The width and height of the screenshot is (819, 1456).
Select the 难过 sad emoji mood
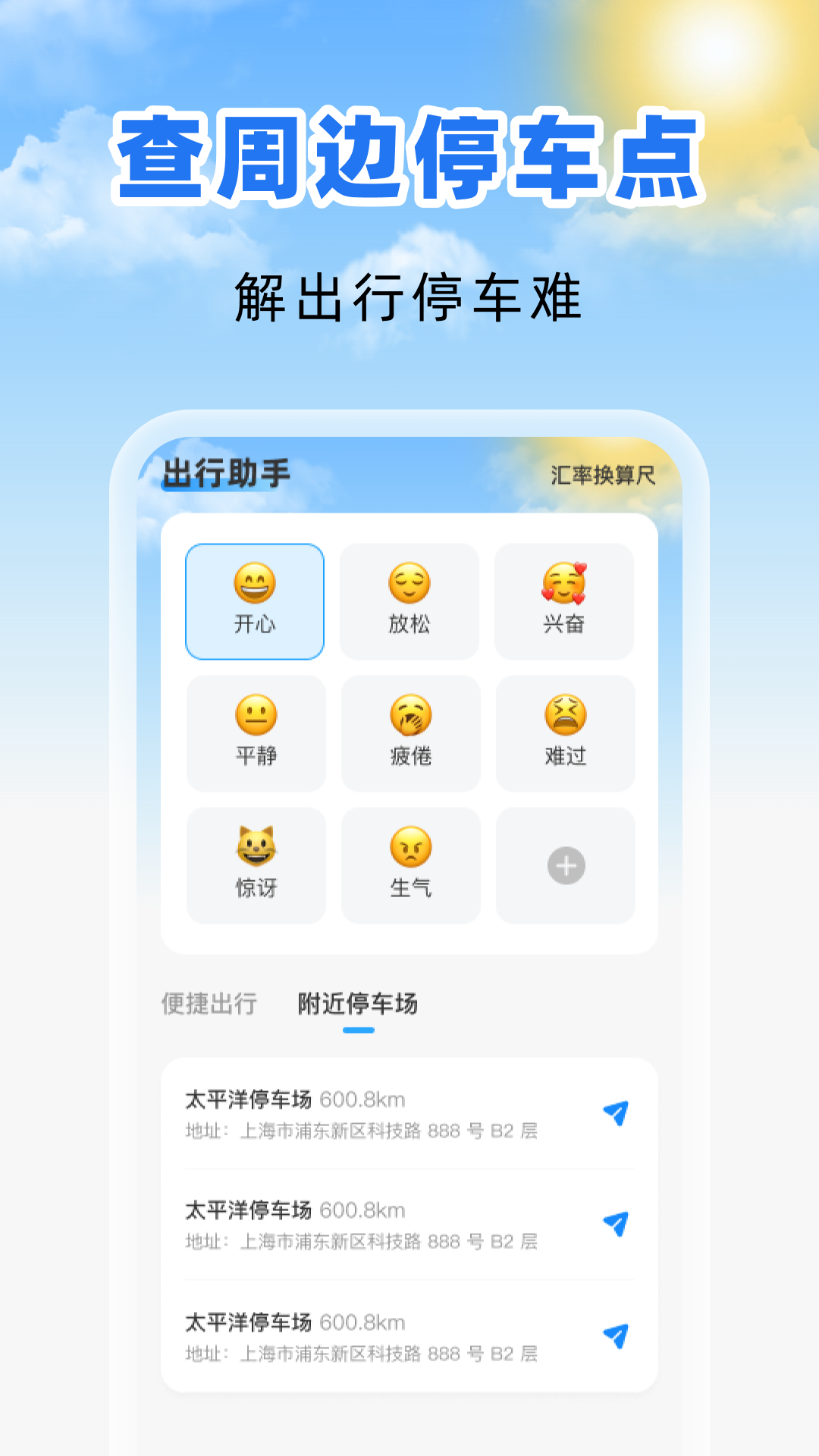click(x=564, y=733)
